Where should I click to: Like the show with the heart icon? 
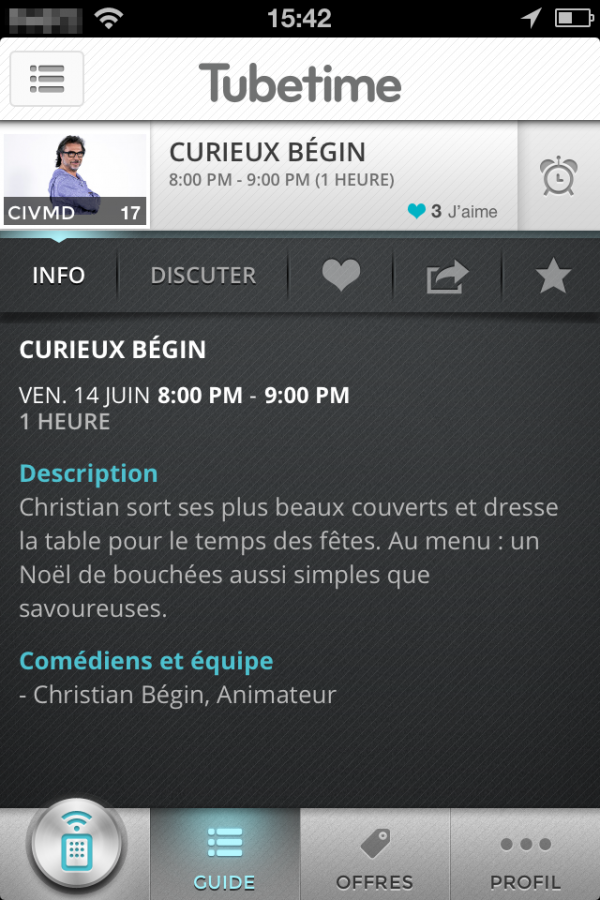coord(341,276)
